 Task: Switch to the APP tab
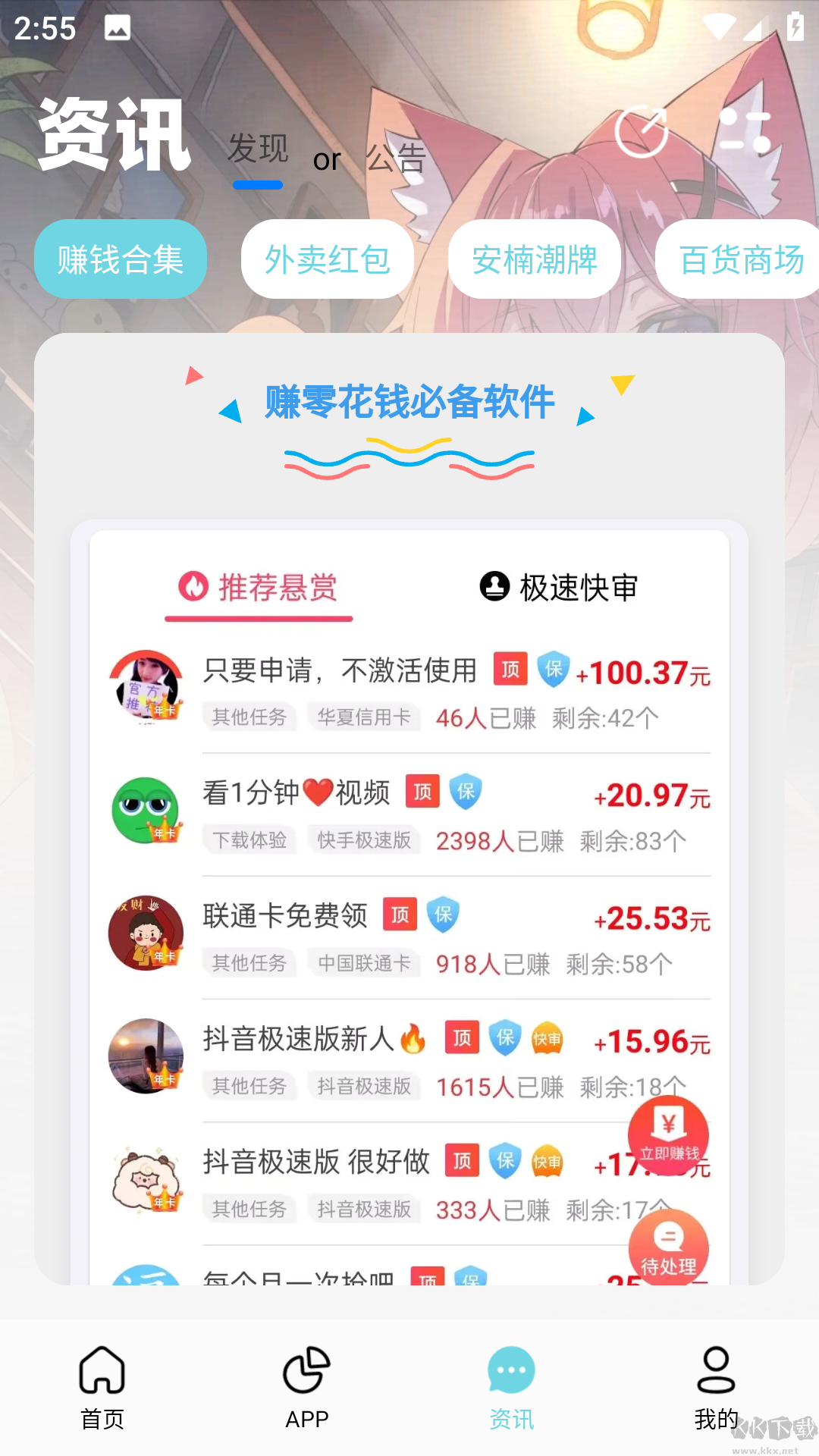[x=307, y=1388]
